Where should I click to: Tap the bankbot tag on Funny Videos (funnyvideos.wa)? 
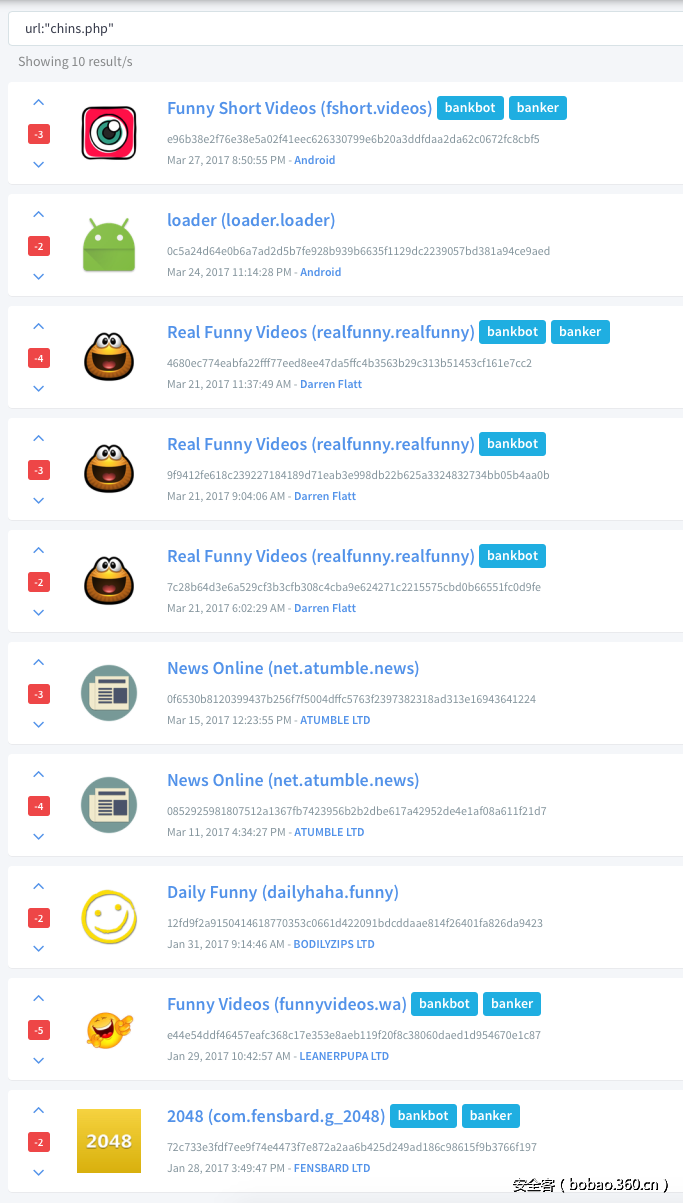pyautogui.click(x=444, y=1004)
